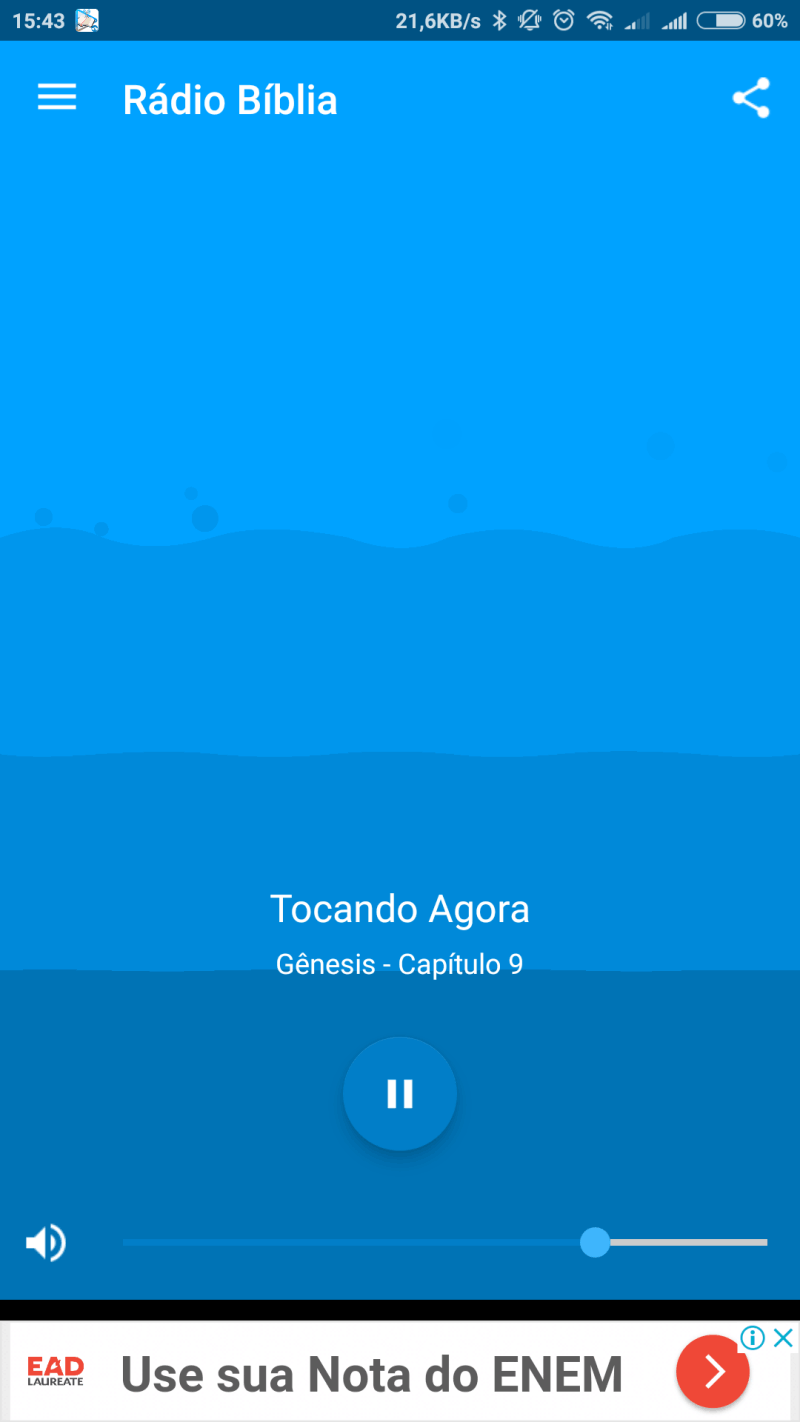Tap the Wi-Fi icon in the status bar
Image resolution: width=800 pixels, height=1422 pixels.
pyautogui.click(x=601, y=19)
